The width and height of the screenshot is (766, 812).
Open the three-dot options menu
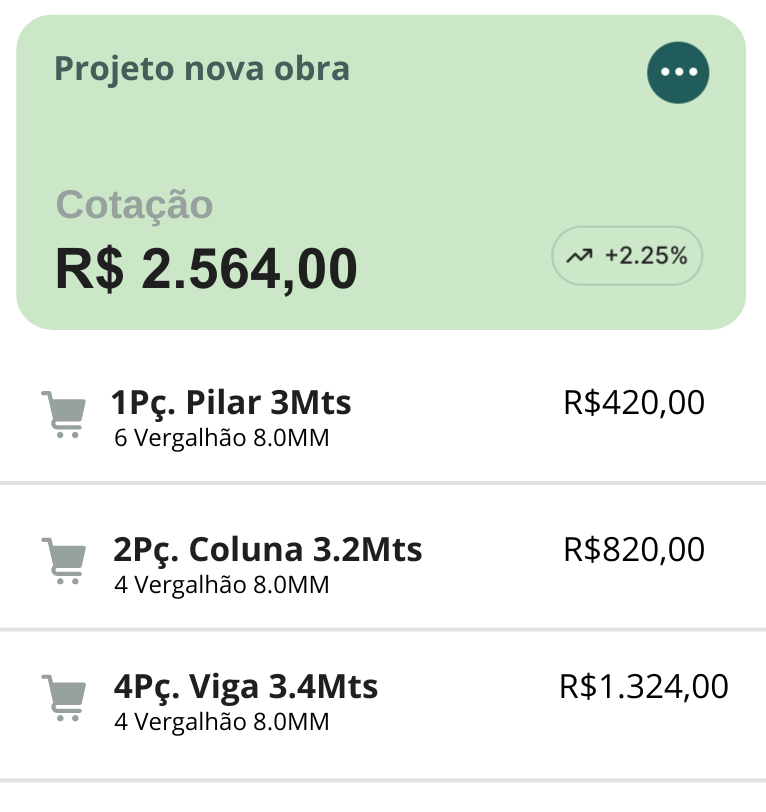pyautogui.click(x=678, y=71)
